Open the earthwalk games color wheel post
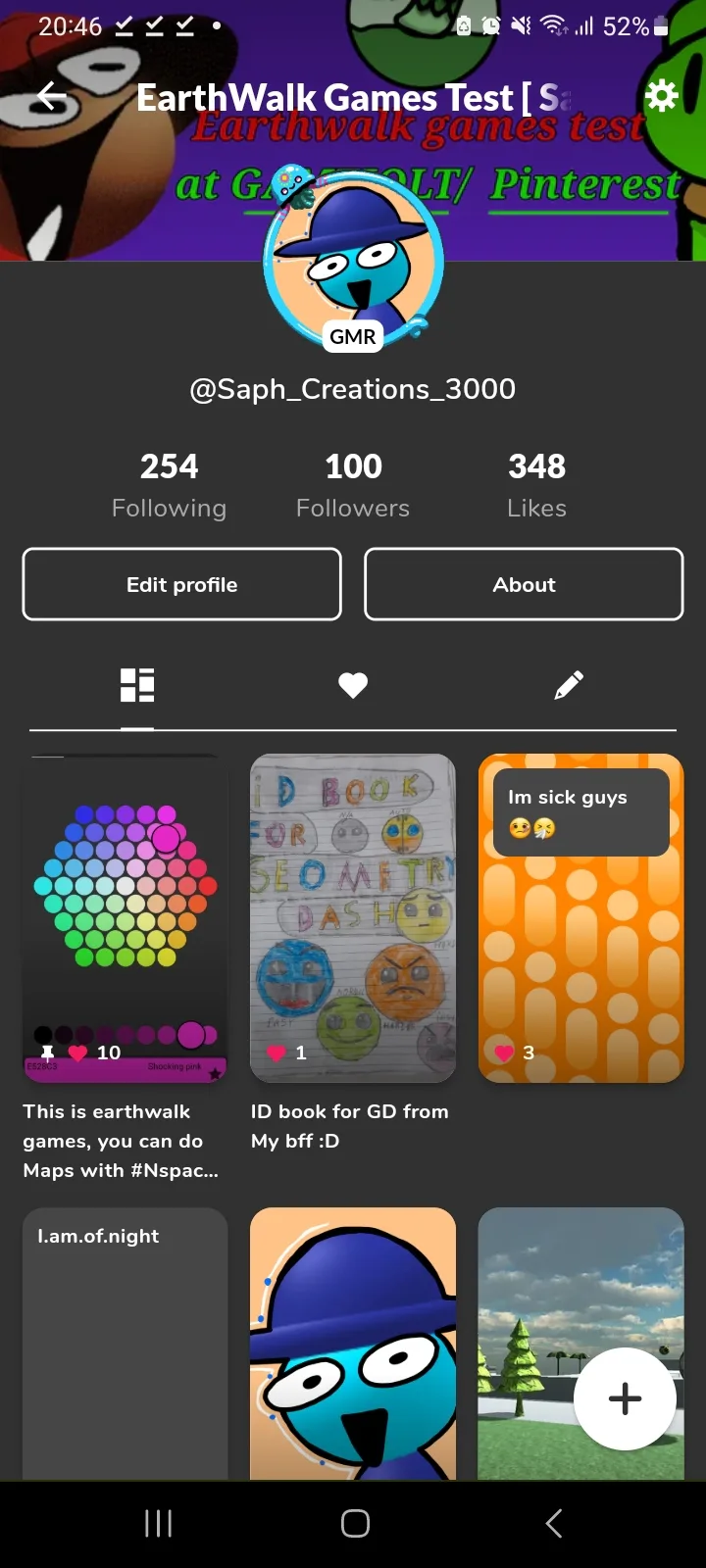 click(x=126, y=918)
